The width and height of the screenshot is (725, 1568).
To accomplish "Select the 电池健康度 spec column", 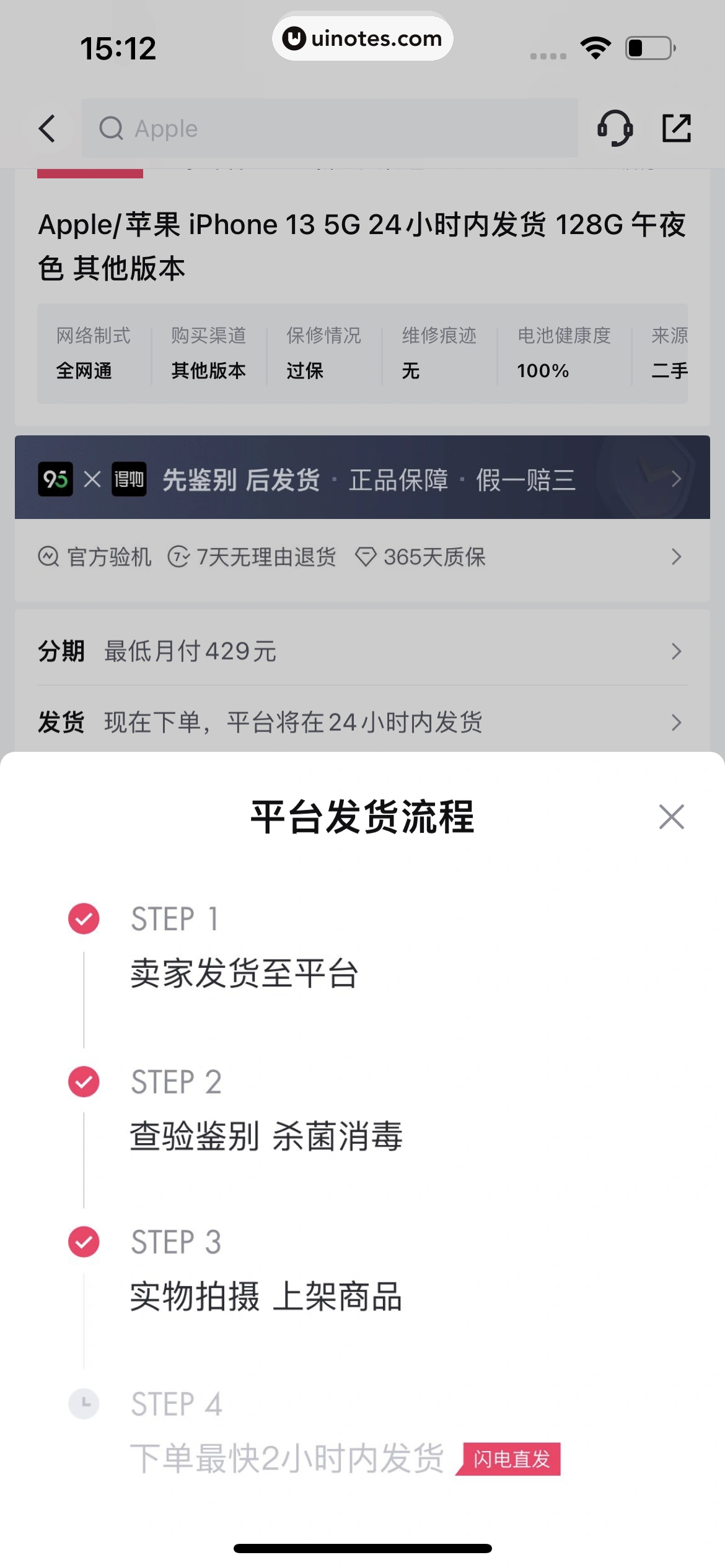I will point(564,353).
